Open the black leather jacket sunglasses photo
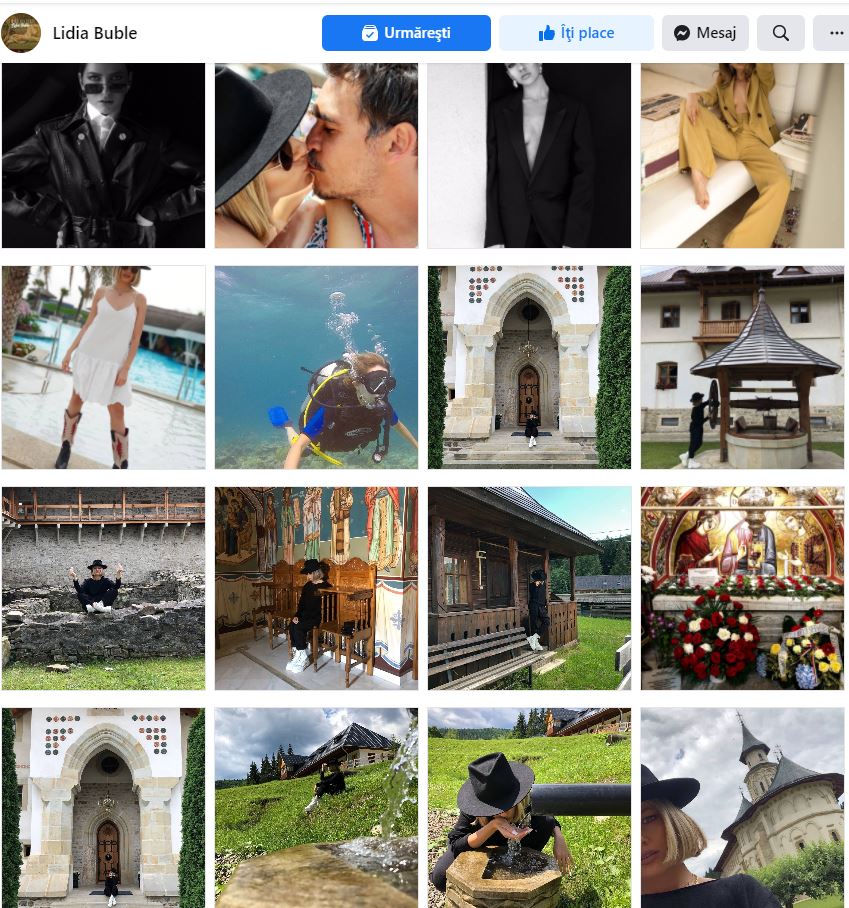Viewport: 849px width, 908px height. [103, 155]
